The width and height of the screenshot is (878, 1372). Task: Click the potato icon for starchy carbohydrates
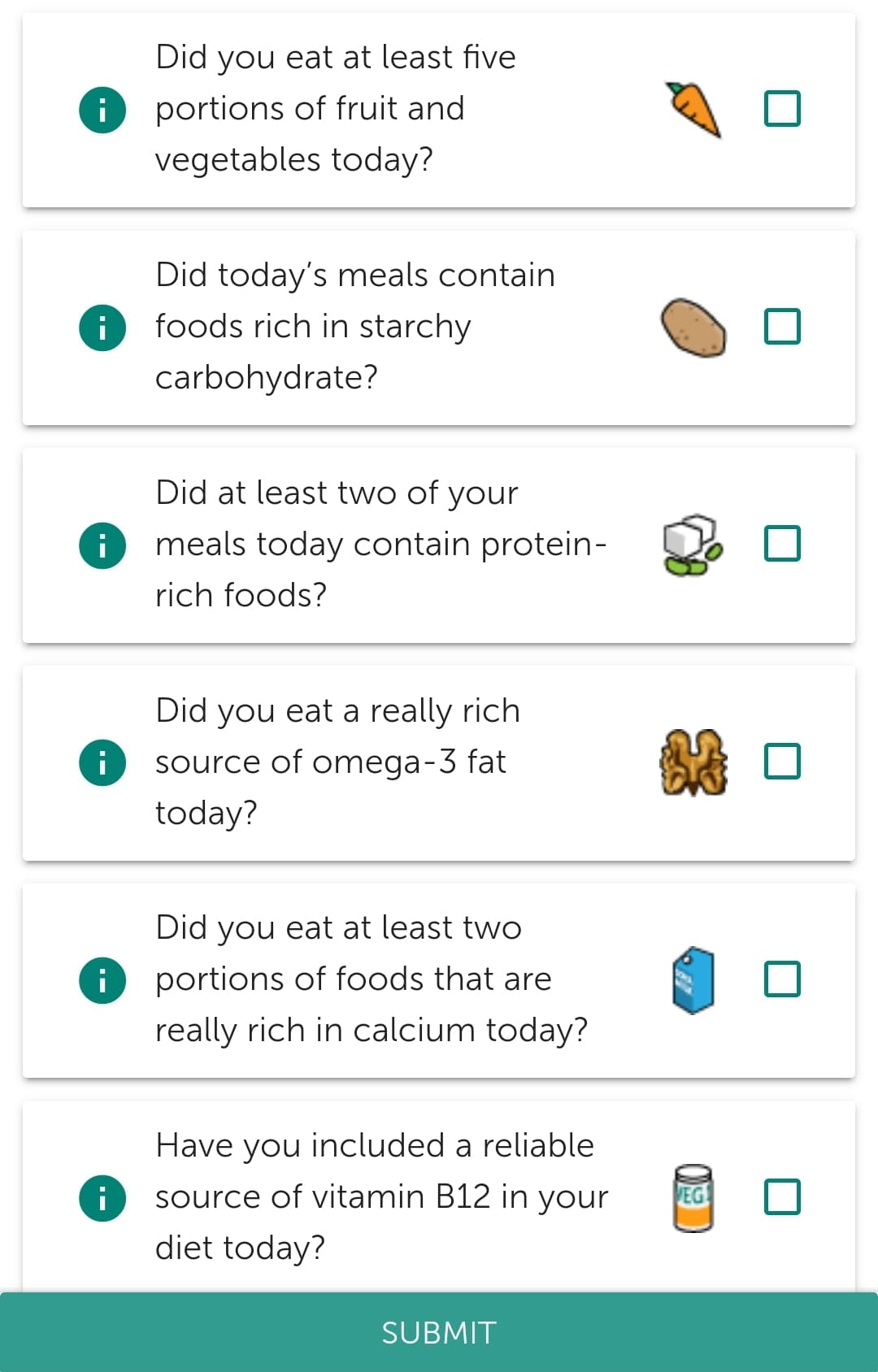click(x=693, y=326)
